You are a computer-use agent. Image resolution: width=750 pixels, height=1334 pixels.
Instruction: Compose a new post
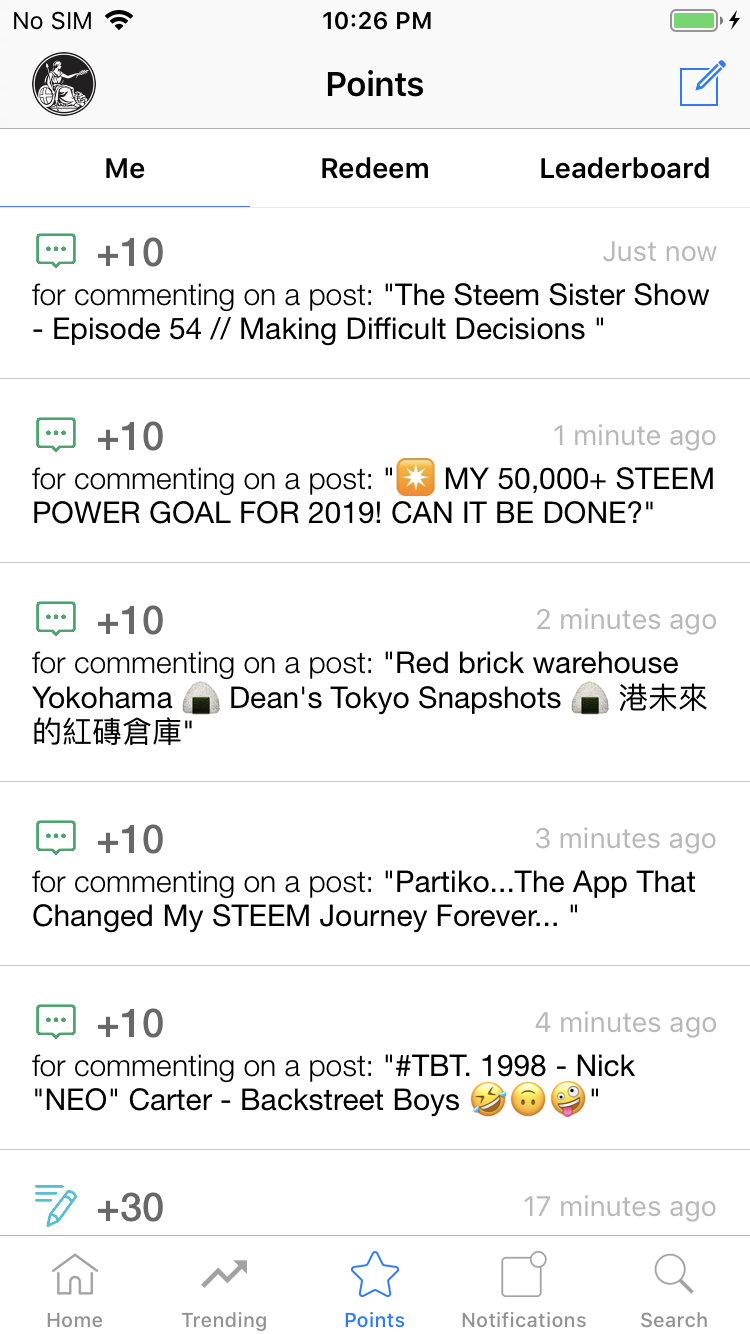(702, 84)
